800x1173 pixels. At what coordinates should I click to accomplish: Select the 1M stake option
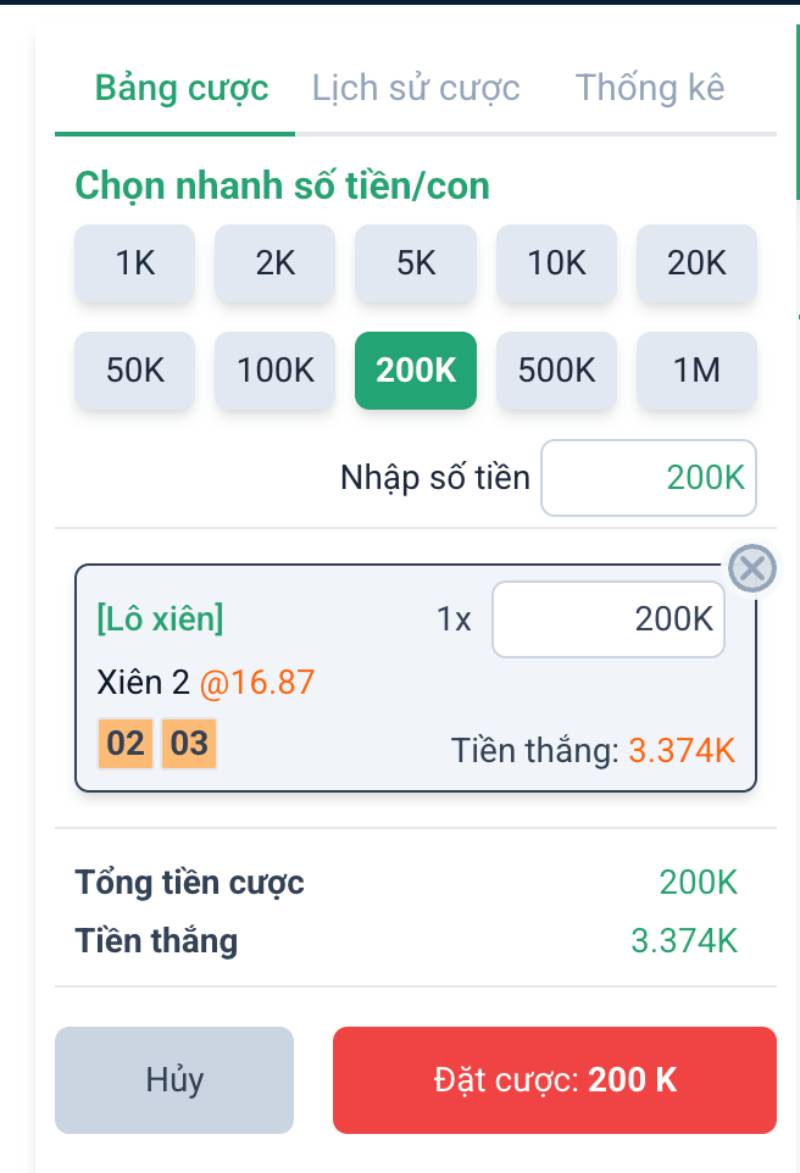pos(697,370)
